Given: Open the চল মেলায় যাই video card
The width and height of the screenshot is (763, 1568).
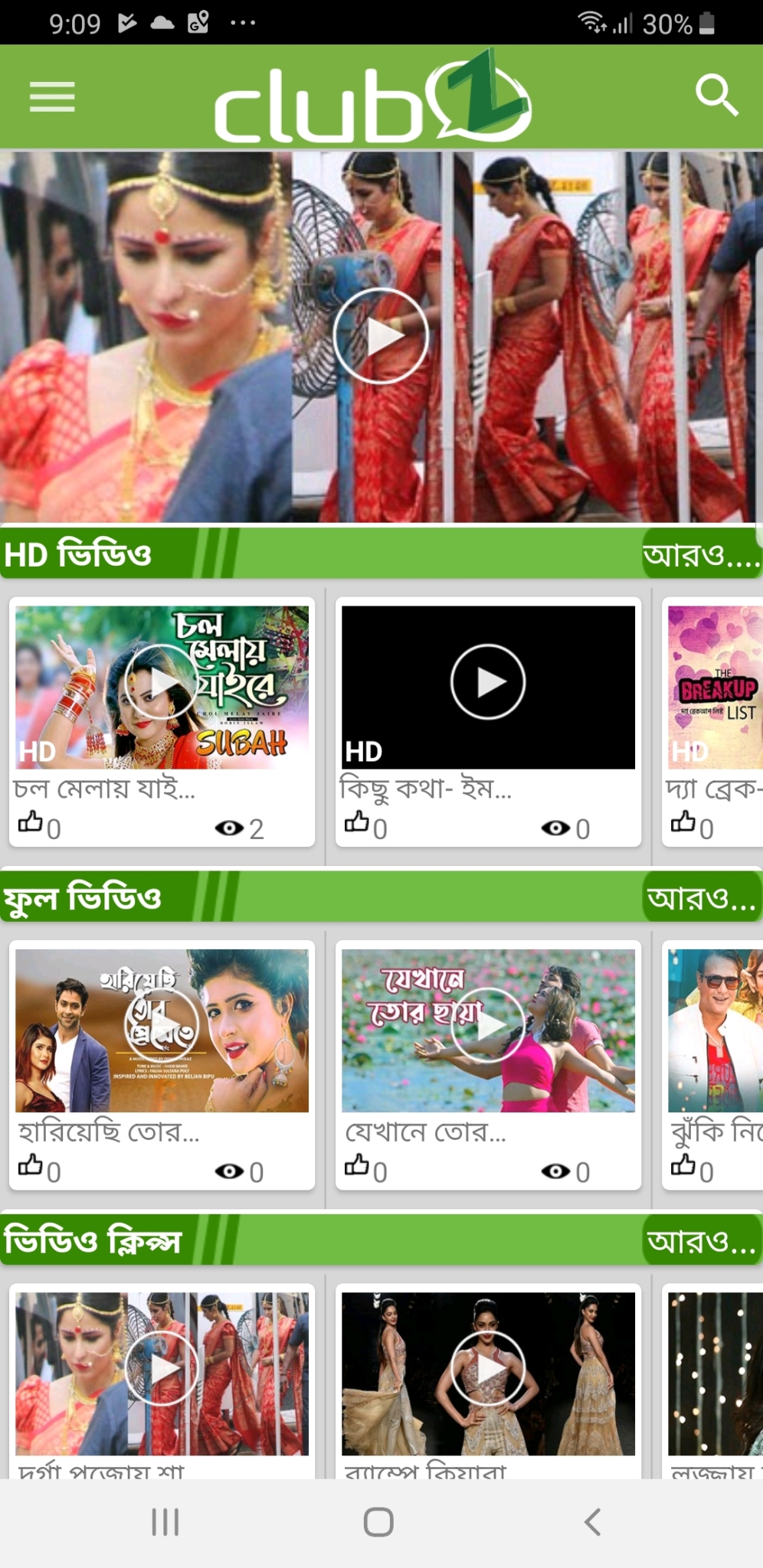Looking at the screenshot, I should click(162, 688).
